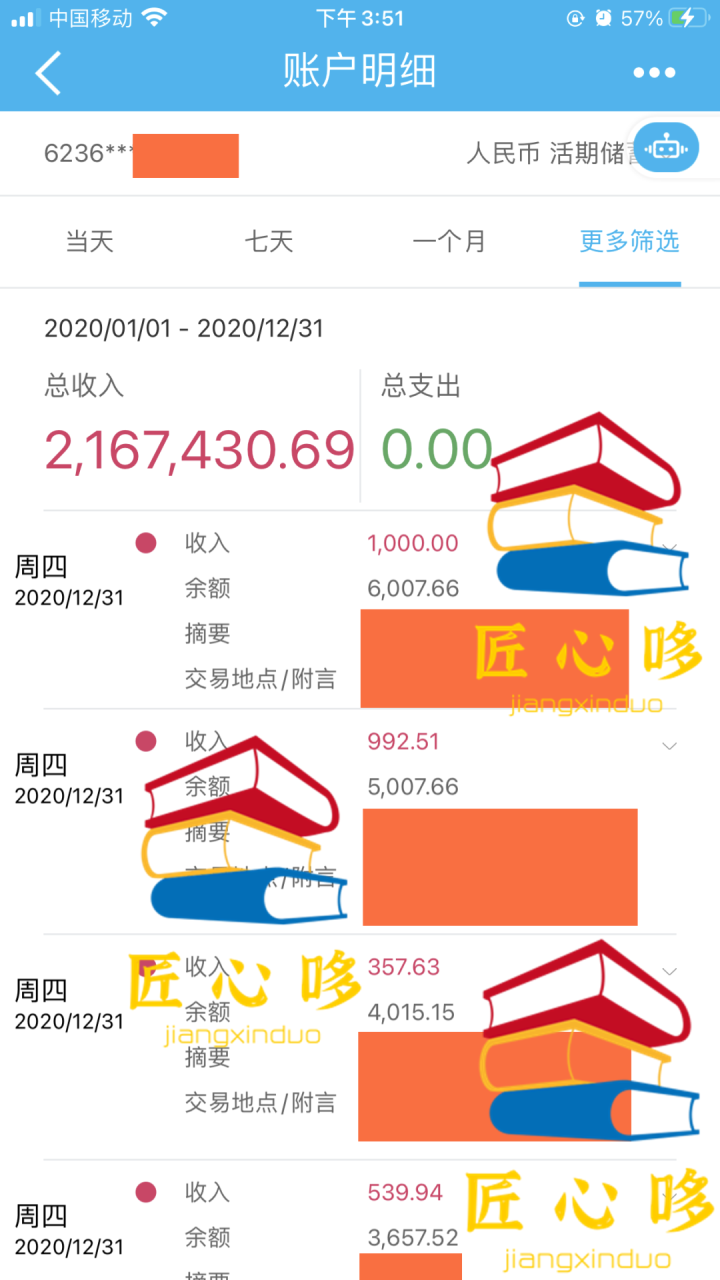Open the robot assistant button
Screen dimensions: 720x1280
(x=666, y=148)
